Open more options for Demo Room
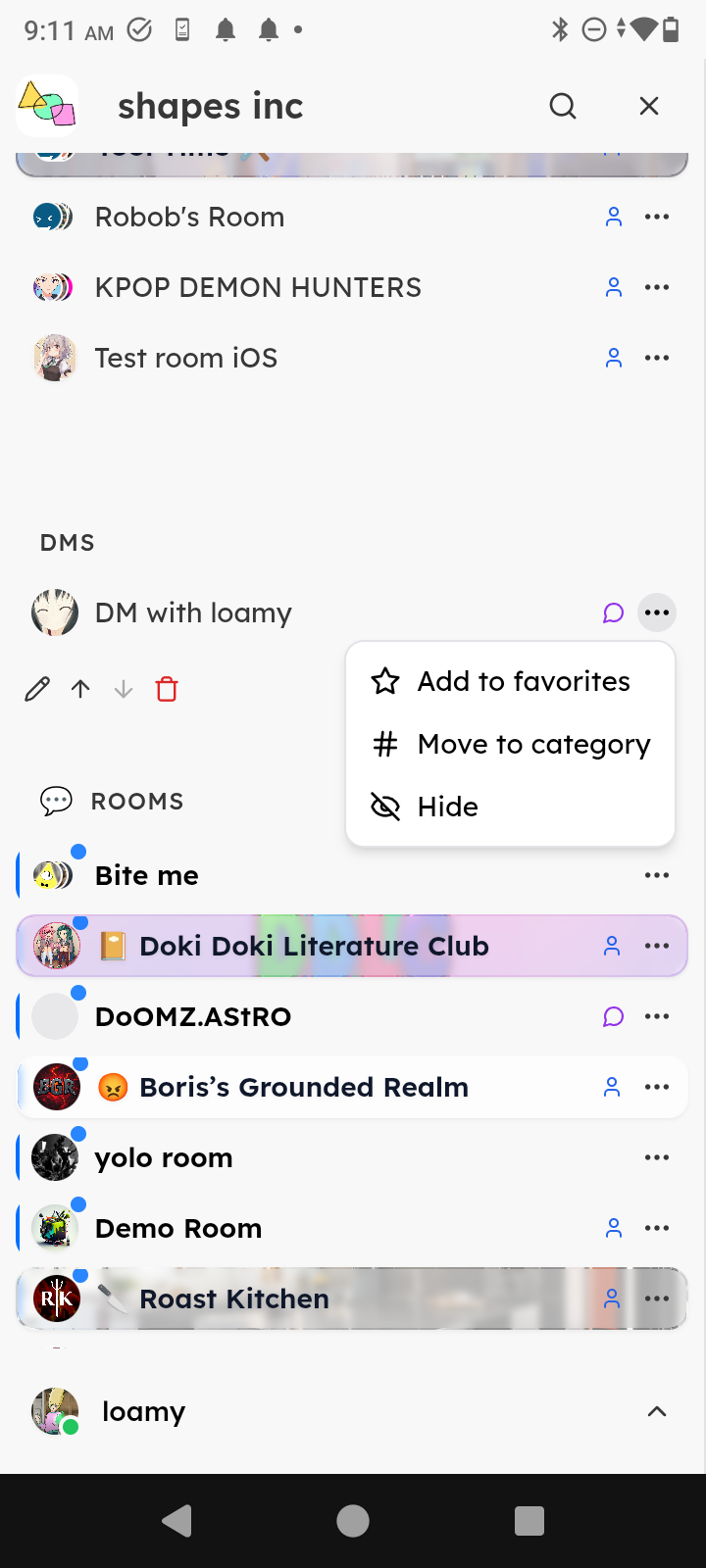Screen dimensions: 706x1568 coord(657,1228)
